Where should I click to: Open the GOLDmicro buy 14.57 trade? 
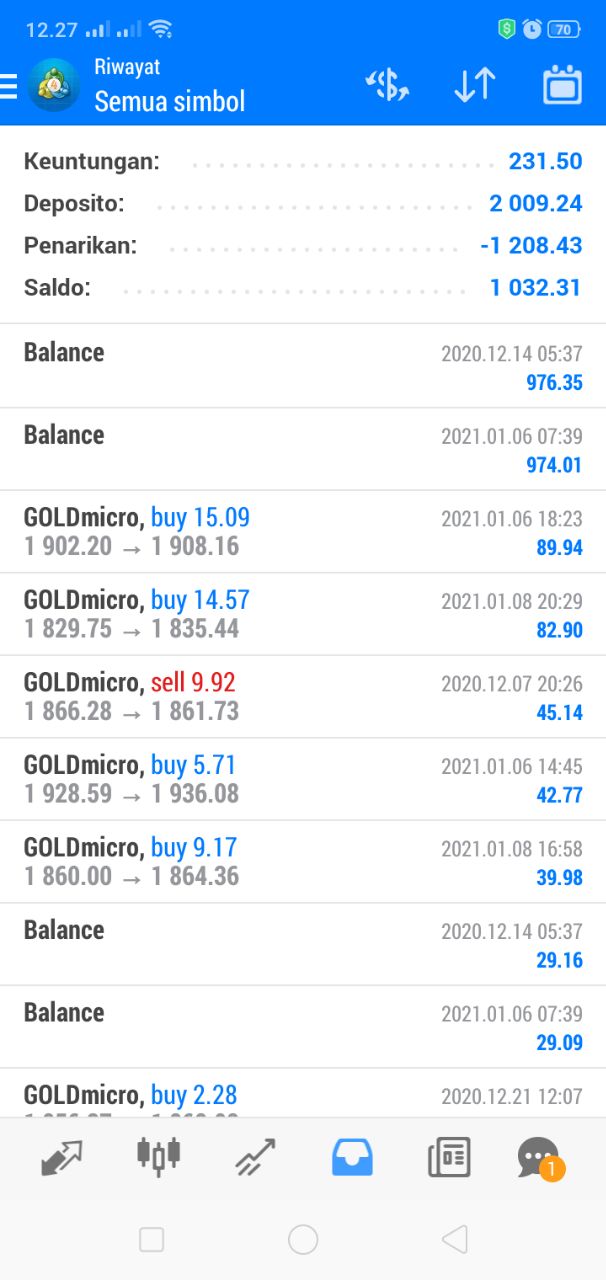(303, 614)
